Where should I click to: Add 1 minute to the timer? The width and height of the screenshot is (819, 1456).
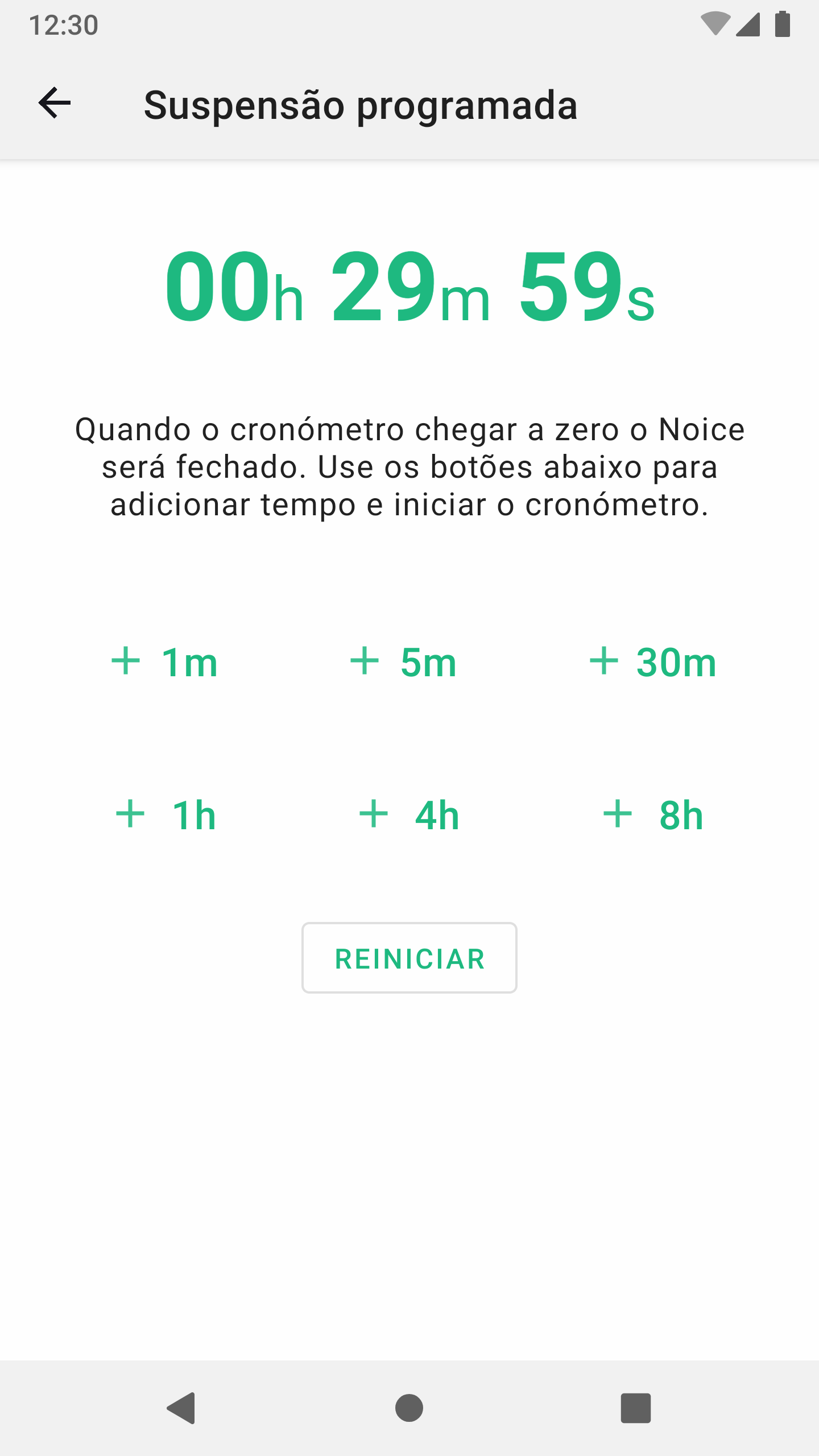[165, 662]
